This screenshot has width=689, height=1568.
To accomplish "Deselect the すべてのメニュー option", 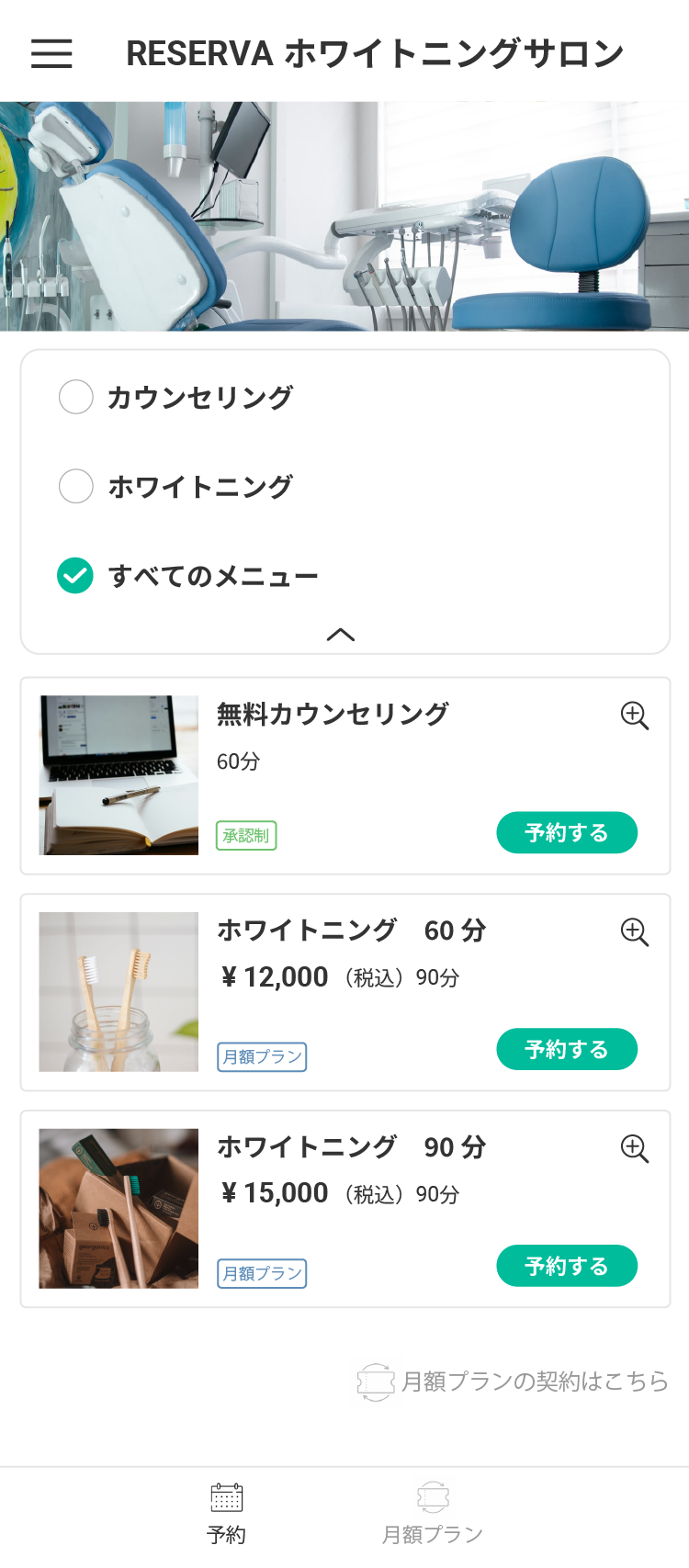I will point(75,574).
